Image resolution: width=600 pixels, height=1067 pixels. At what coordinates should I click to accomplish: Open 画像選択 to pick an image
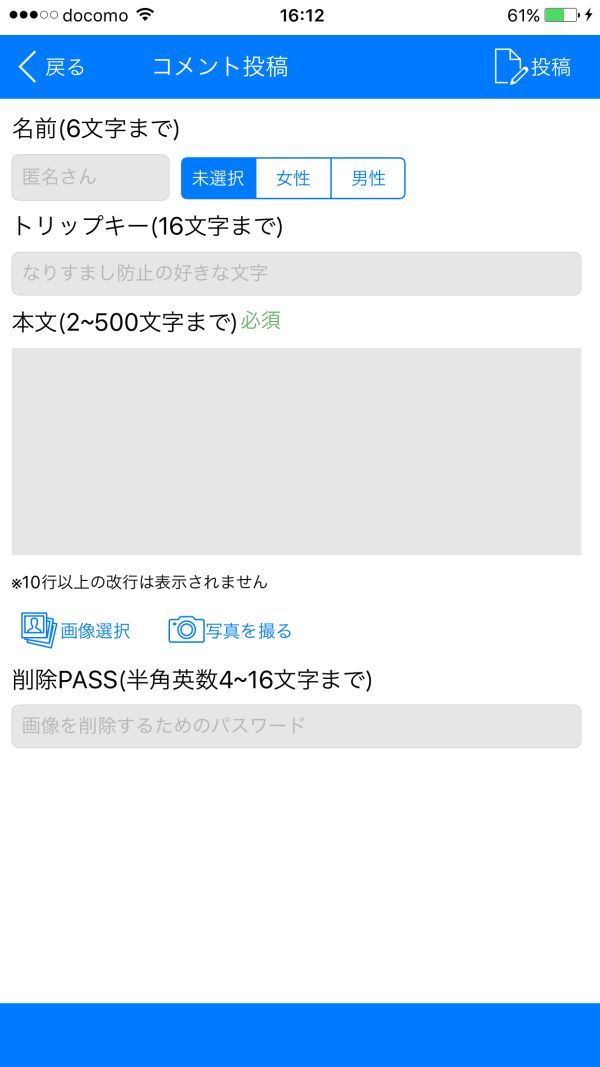point(76,629)
